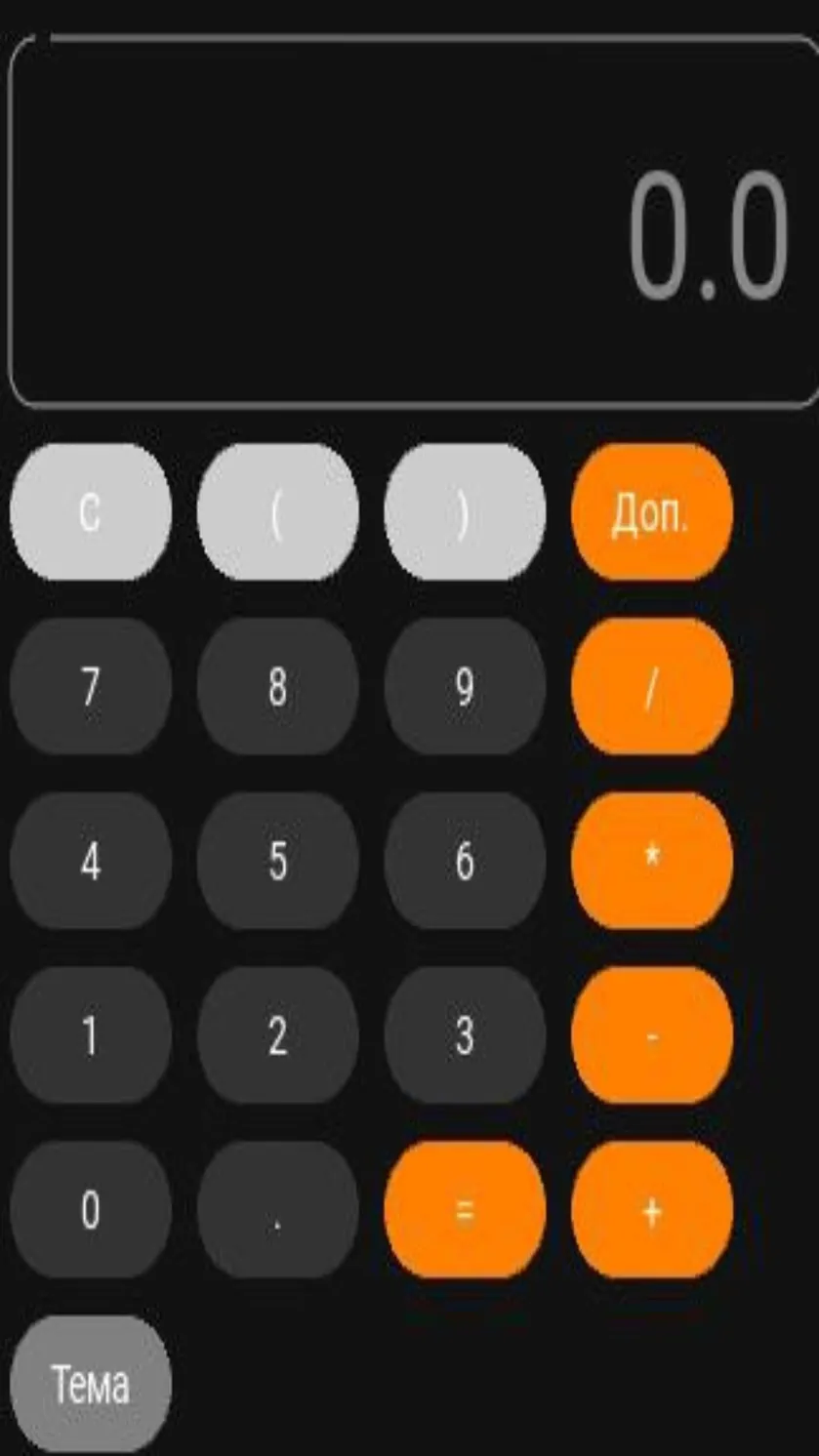This screenshot has width=819, height=1456.
Task: Enter the digit 9
Action: click(465, 686)
